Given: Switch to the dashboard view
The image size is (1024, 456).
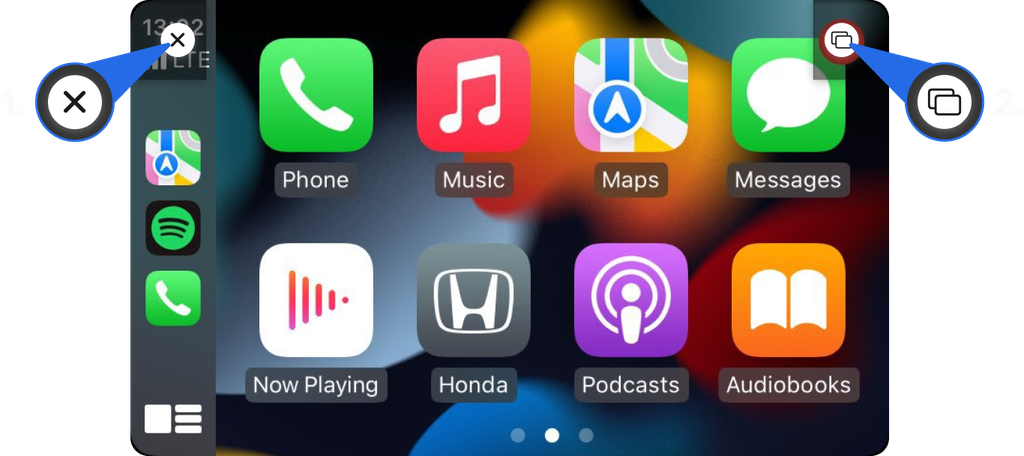Looking at the screenshot, I should [173, 418].
